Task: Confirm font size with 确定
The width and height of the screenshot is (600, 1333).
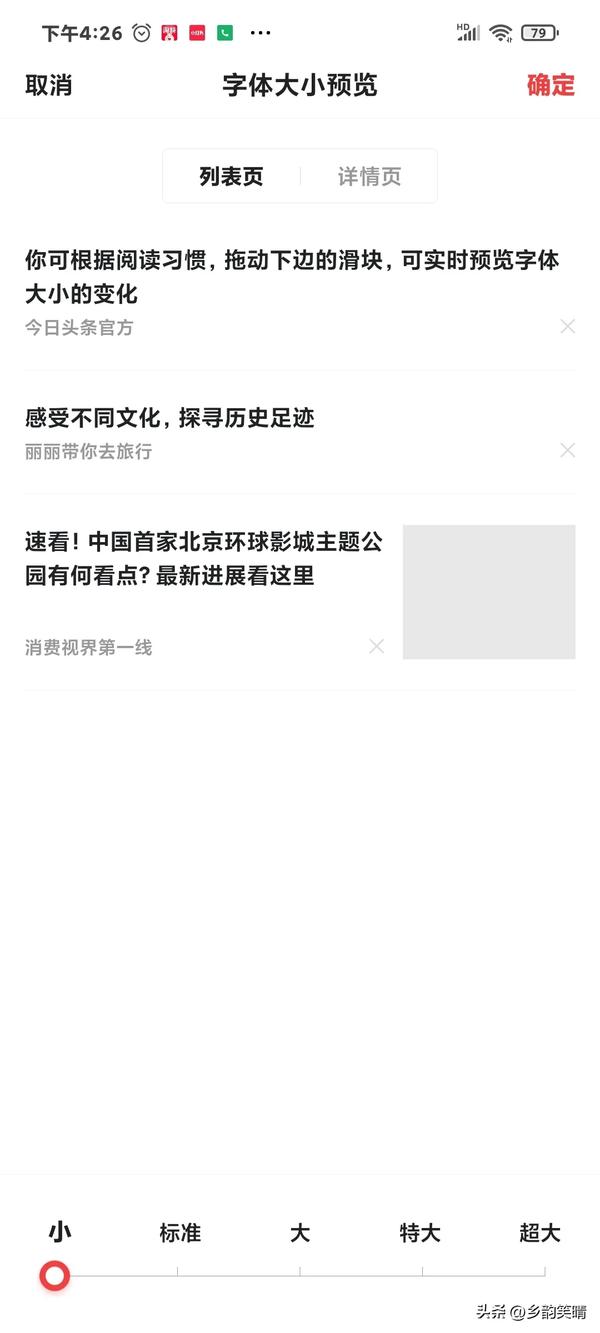Action: 551,85
